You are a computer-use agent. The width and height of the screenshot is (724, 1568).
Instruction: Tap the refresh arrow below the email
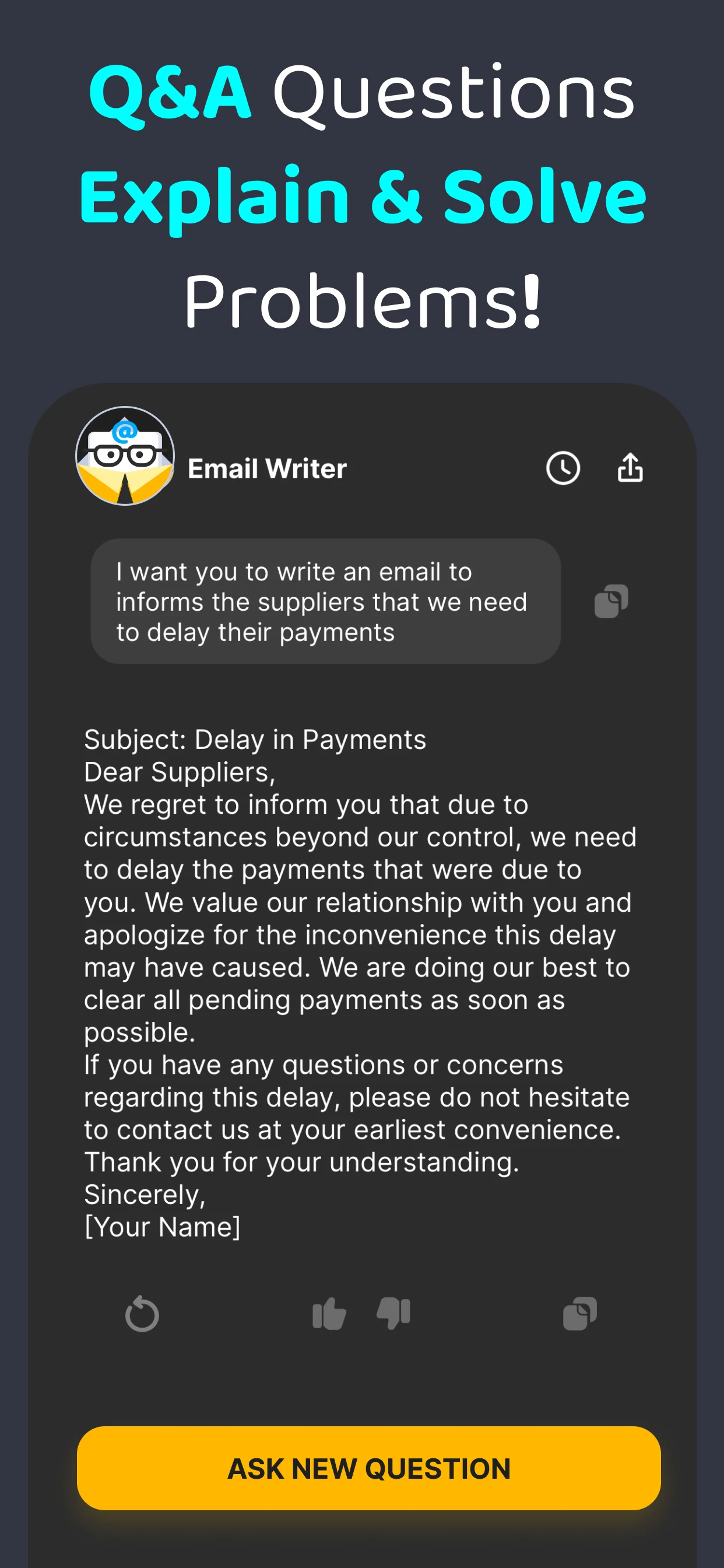143,1312
